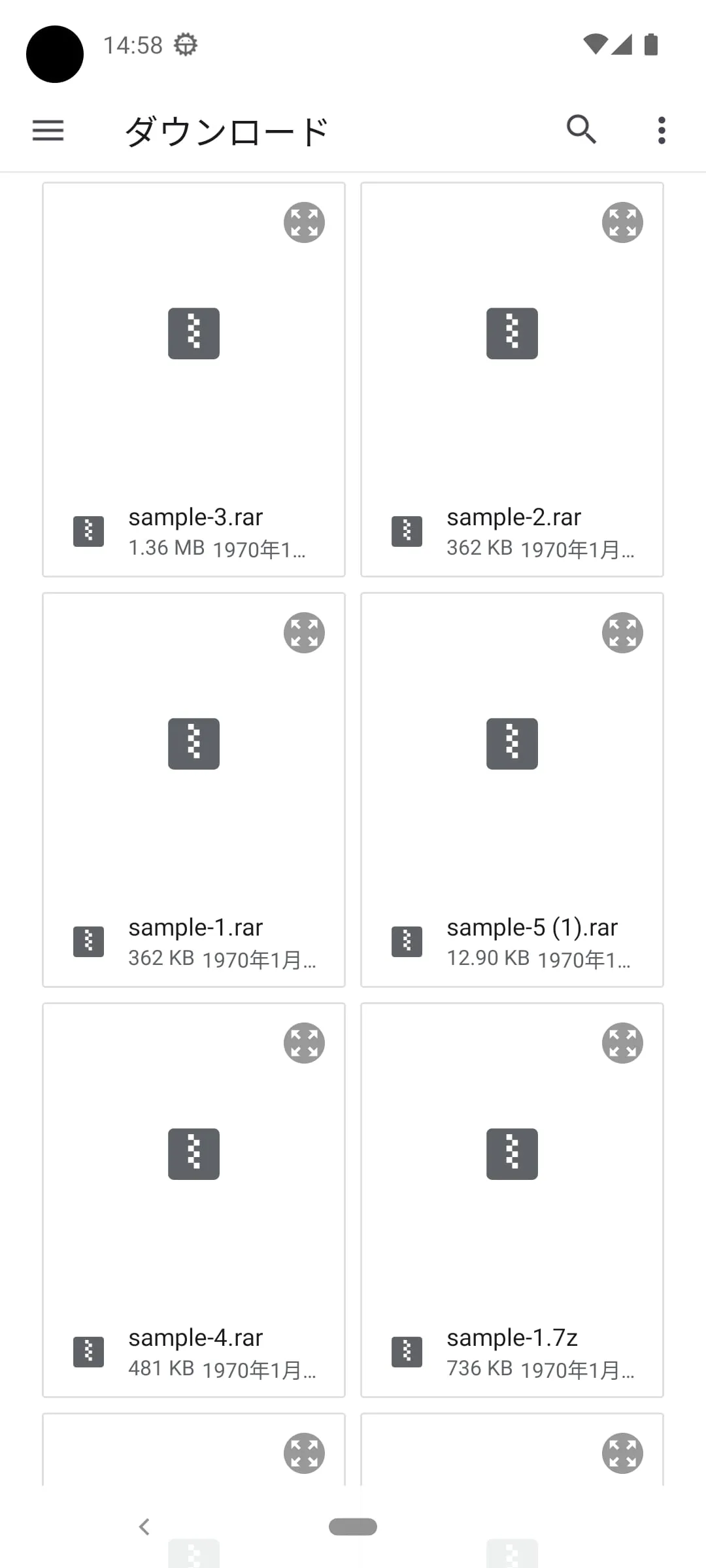Tap the zip thumbnail of sample-1.rar
The width and height of the screenshot is (706, 1568).
click(x=193, y=743)
